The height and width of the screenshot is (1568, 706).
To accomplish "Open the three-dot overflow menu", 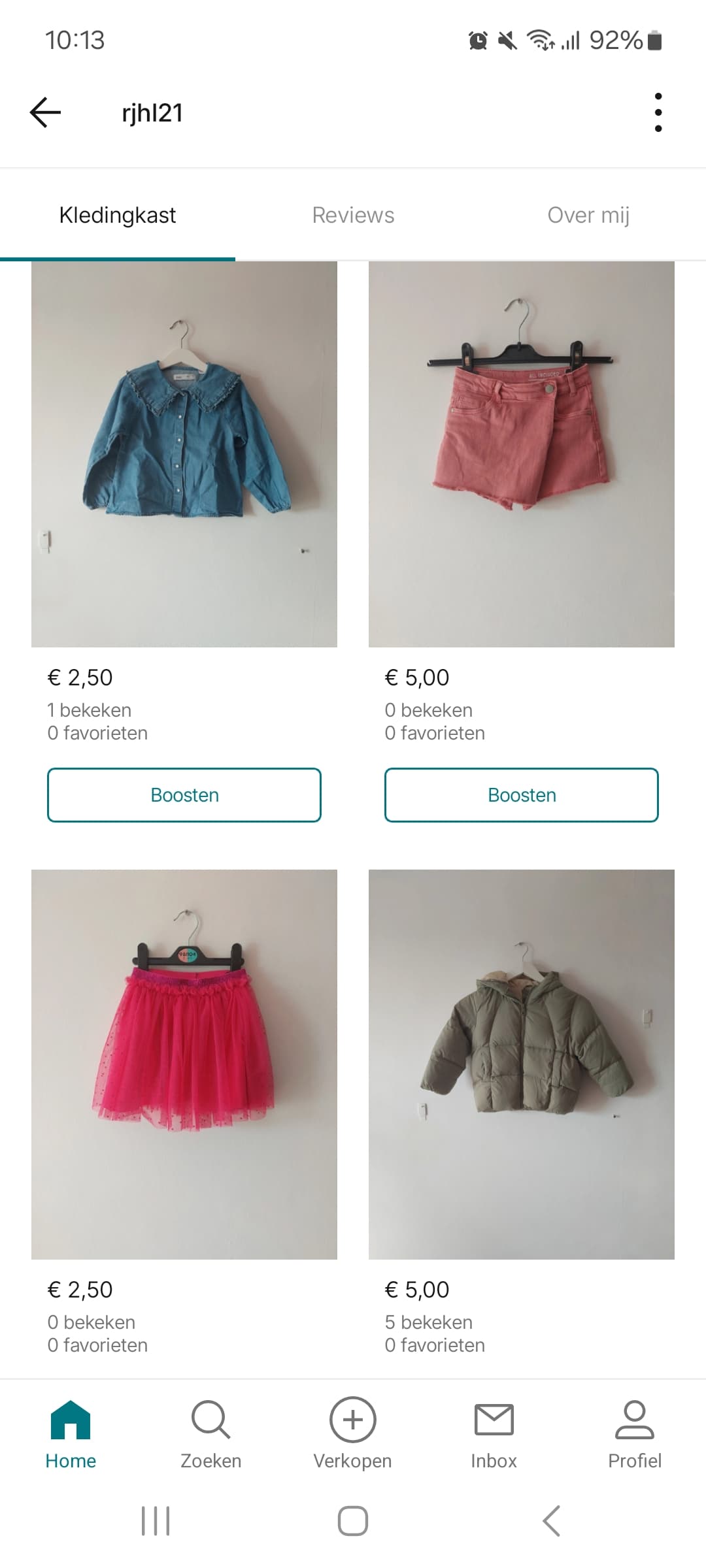I will click(658, 112).
